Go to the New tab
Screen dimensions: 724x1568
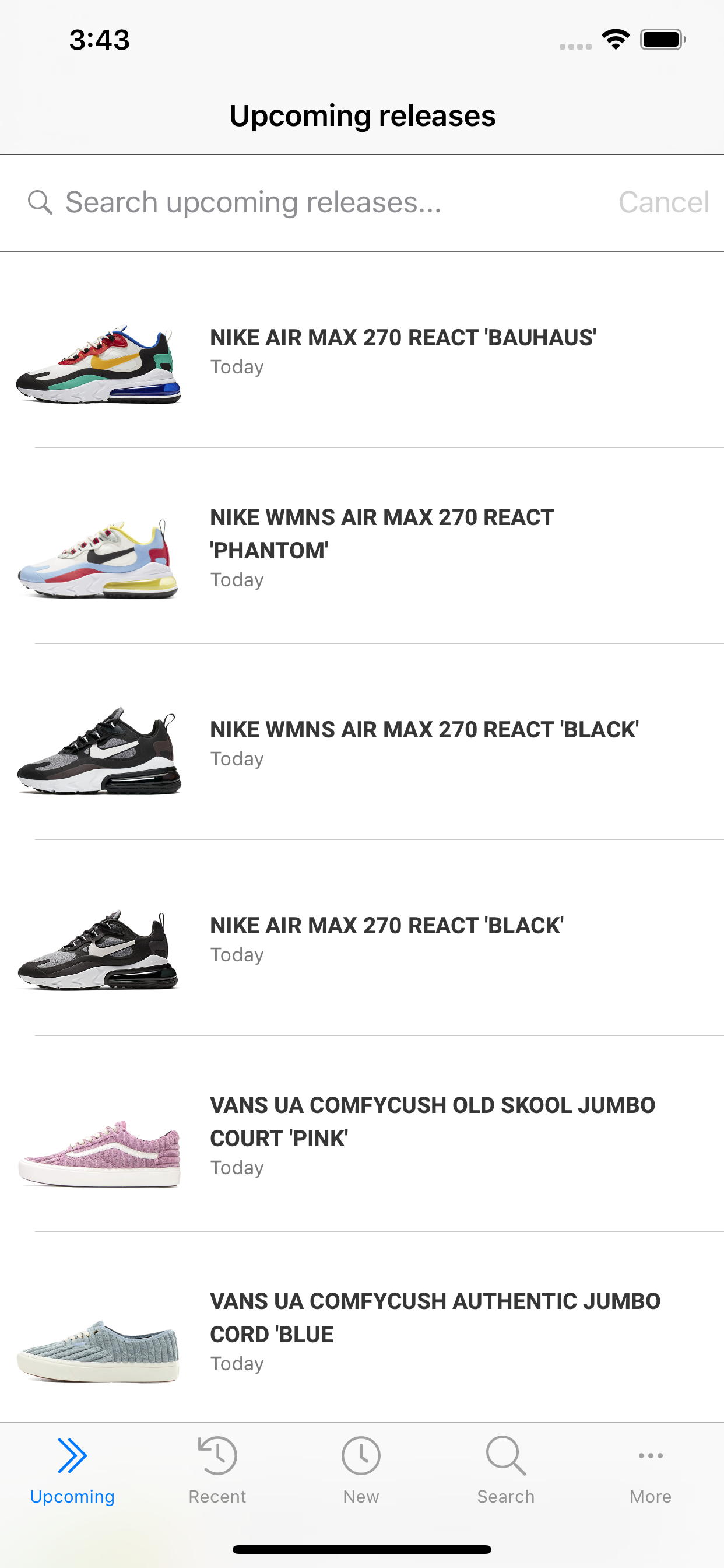(361, 1469)
